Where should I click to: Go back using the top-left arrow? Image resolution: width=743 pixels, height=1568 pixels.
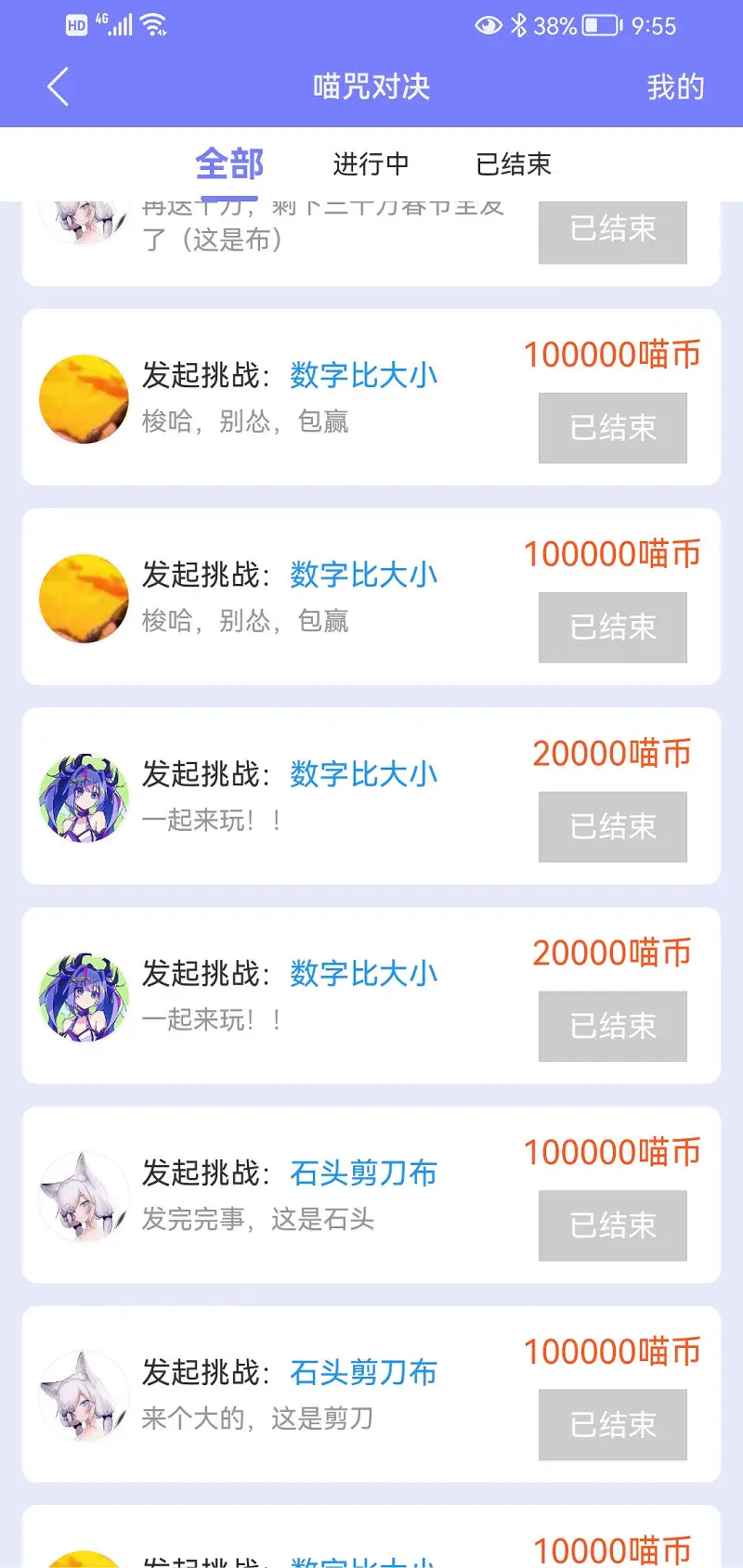[58, 87]
